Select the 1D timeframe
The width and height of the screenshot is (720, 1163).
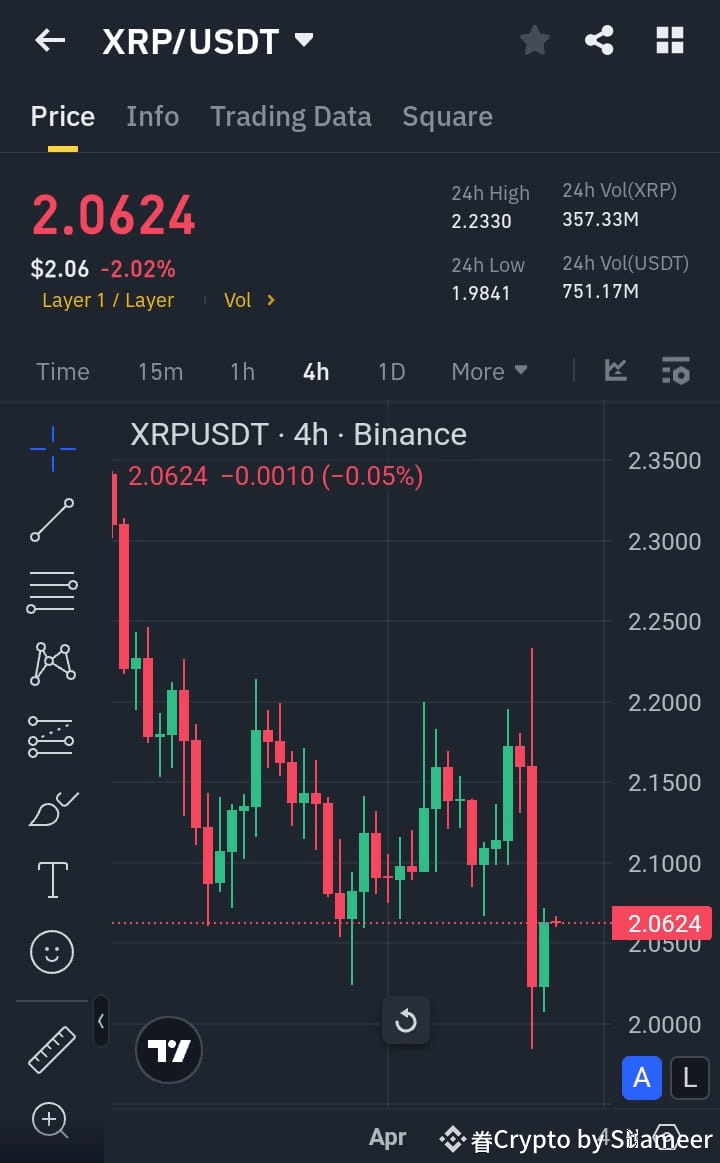coord(391,371)
